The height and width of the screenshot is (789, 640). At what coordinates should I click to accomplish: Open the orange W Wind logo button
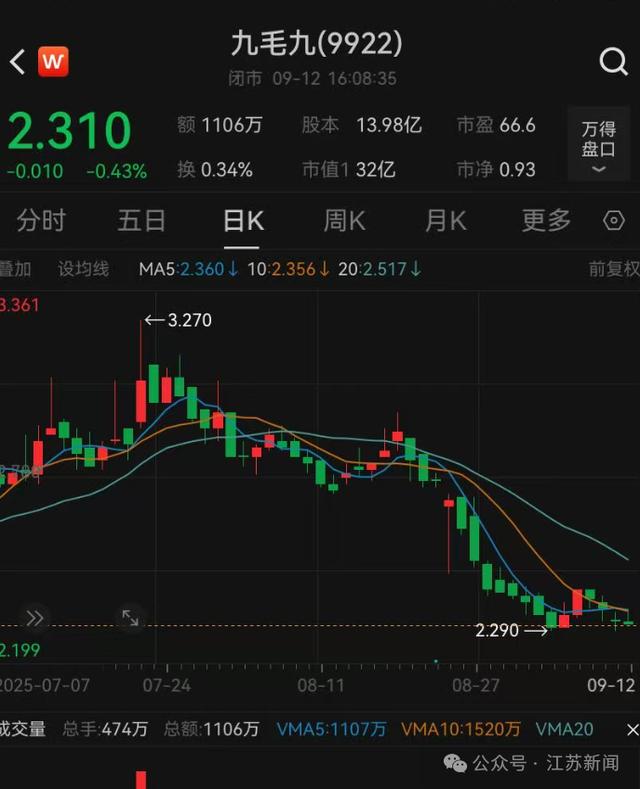(53, 62)
